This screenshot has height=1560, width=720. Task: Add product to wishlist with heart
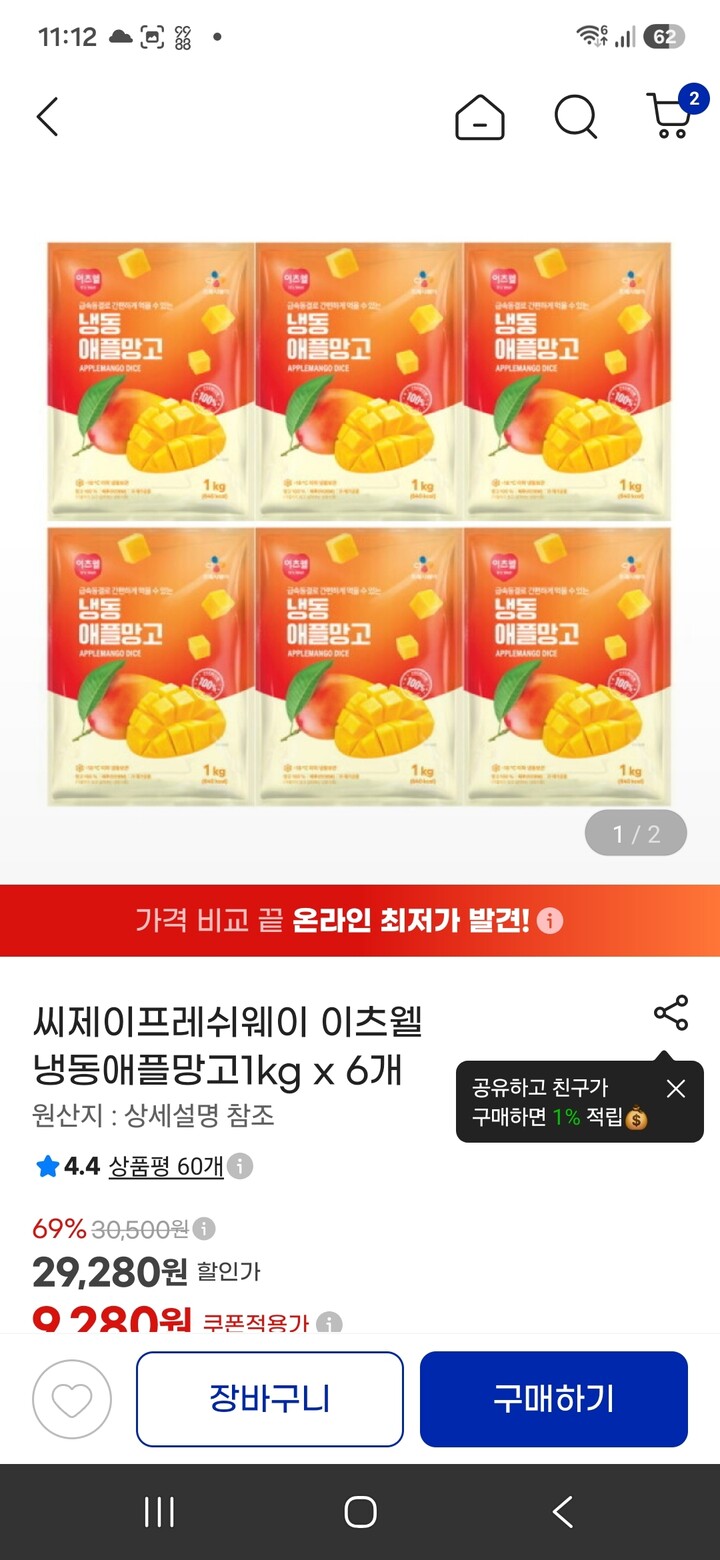click(x=72, y=1399)
